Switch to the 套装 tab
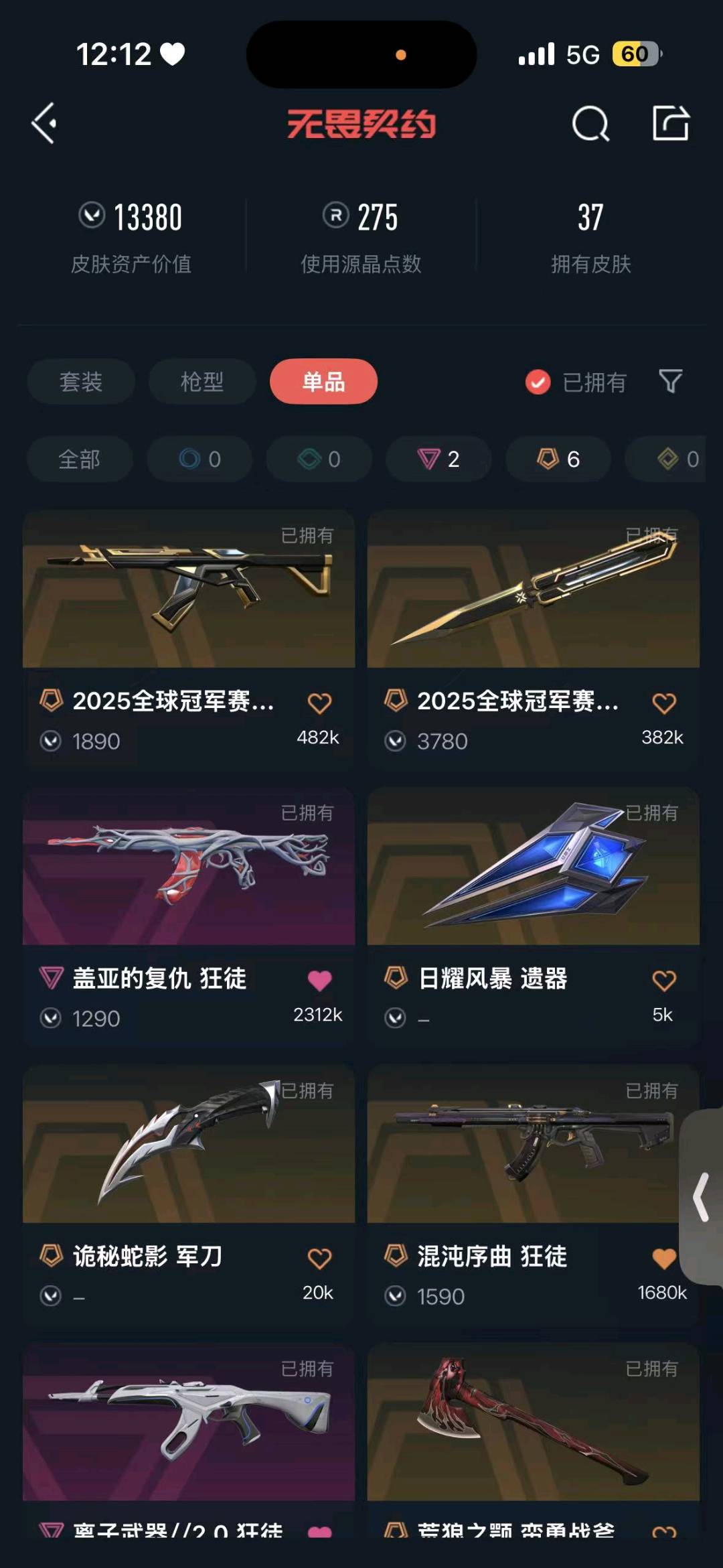723x1568 pixels. (81, 382)
